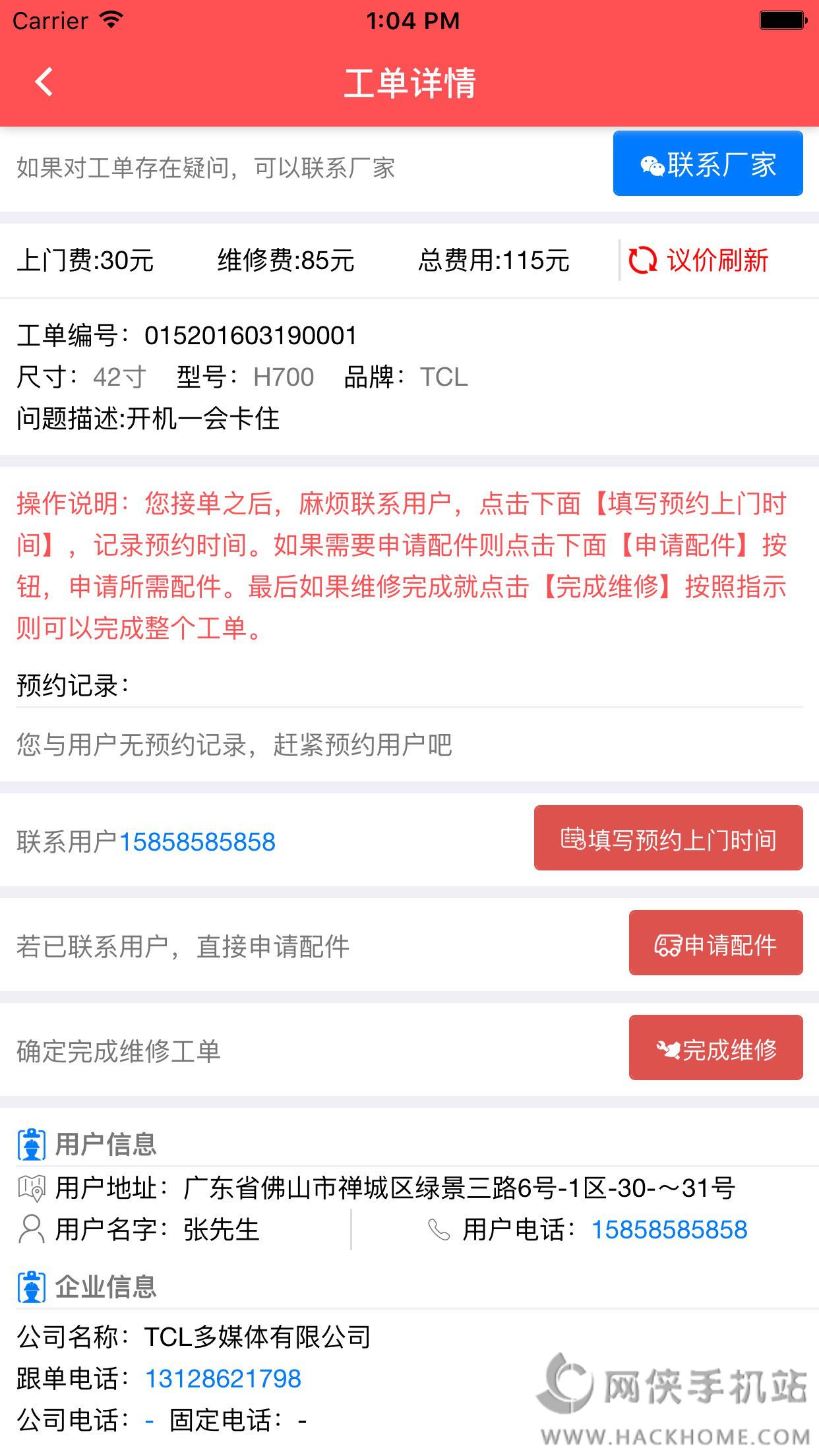Open 填写预约上门时间 to schedule a visit
This screenshot has width=819, height=1456.
point(668,839)
